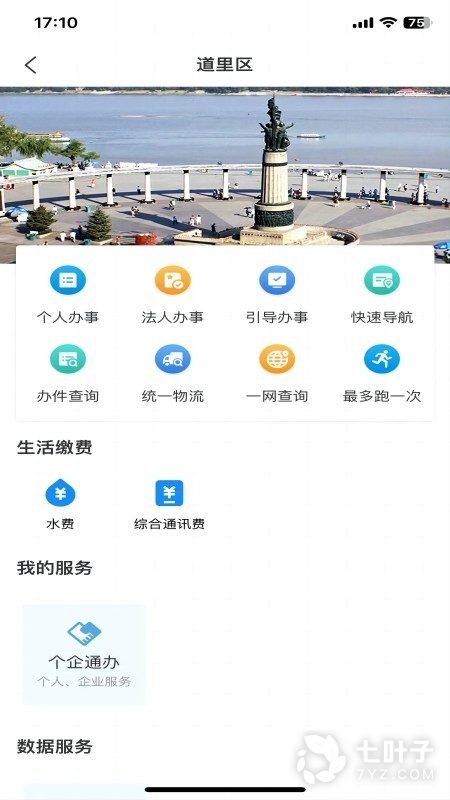Launch 快速导航
The height and width of the screenshot is (800, 450).
[x=382, y=294]
